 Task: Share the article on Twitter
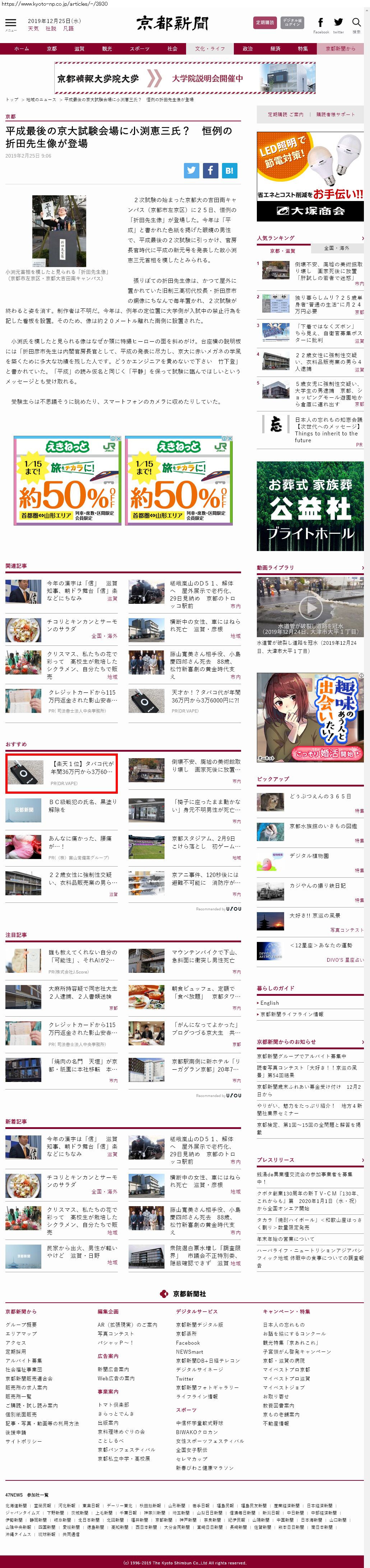pos(191,171)
